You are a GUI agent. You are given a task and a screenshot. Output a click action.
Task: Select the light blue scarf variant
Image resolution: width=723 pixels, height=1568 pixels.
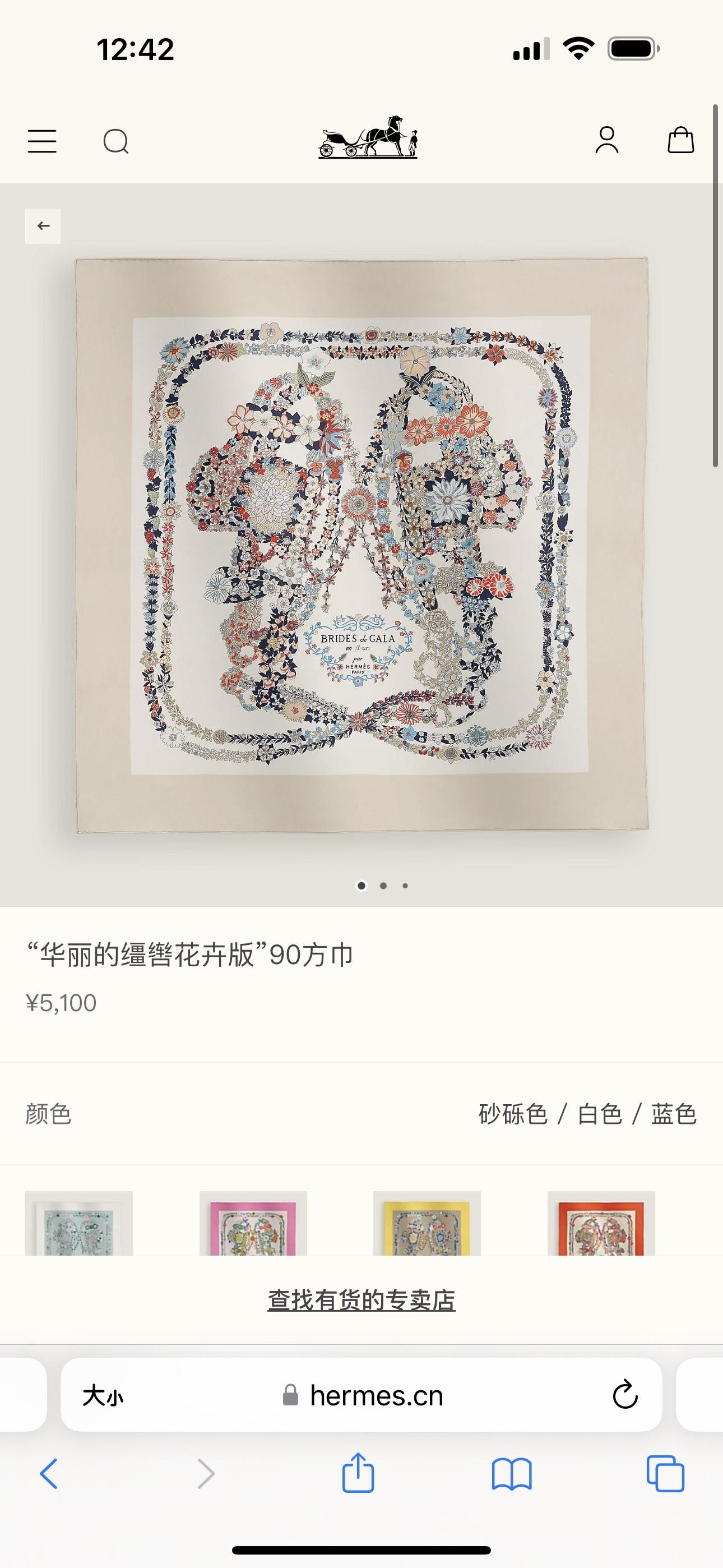[79, 1224]
